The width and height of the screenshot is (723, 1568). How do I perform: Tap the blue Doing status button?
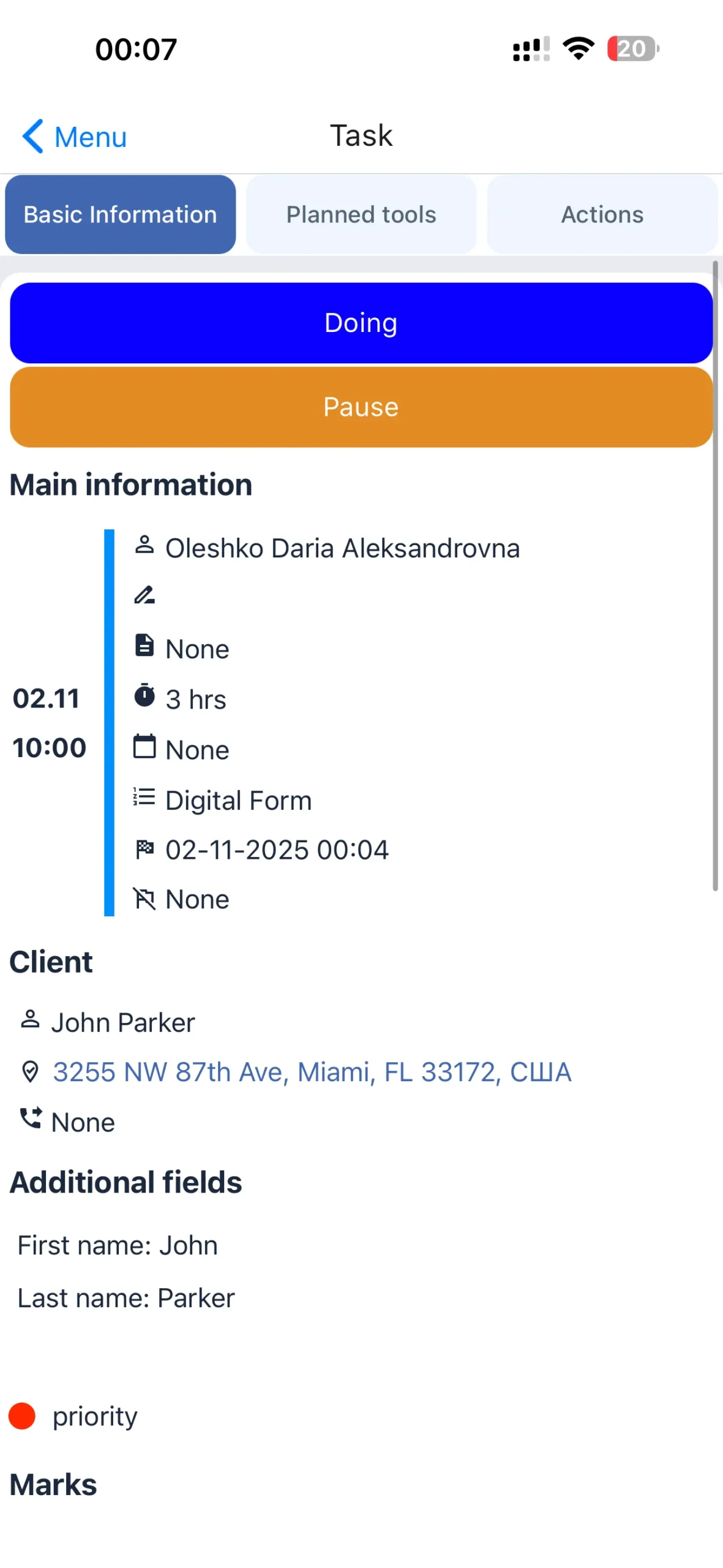tap(361, 323)
